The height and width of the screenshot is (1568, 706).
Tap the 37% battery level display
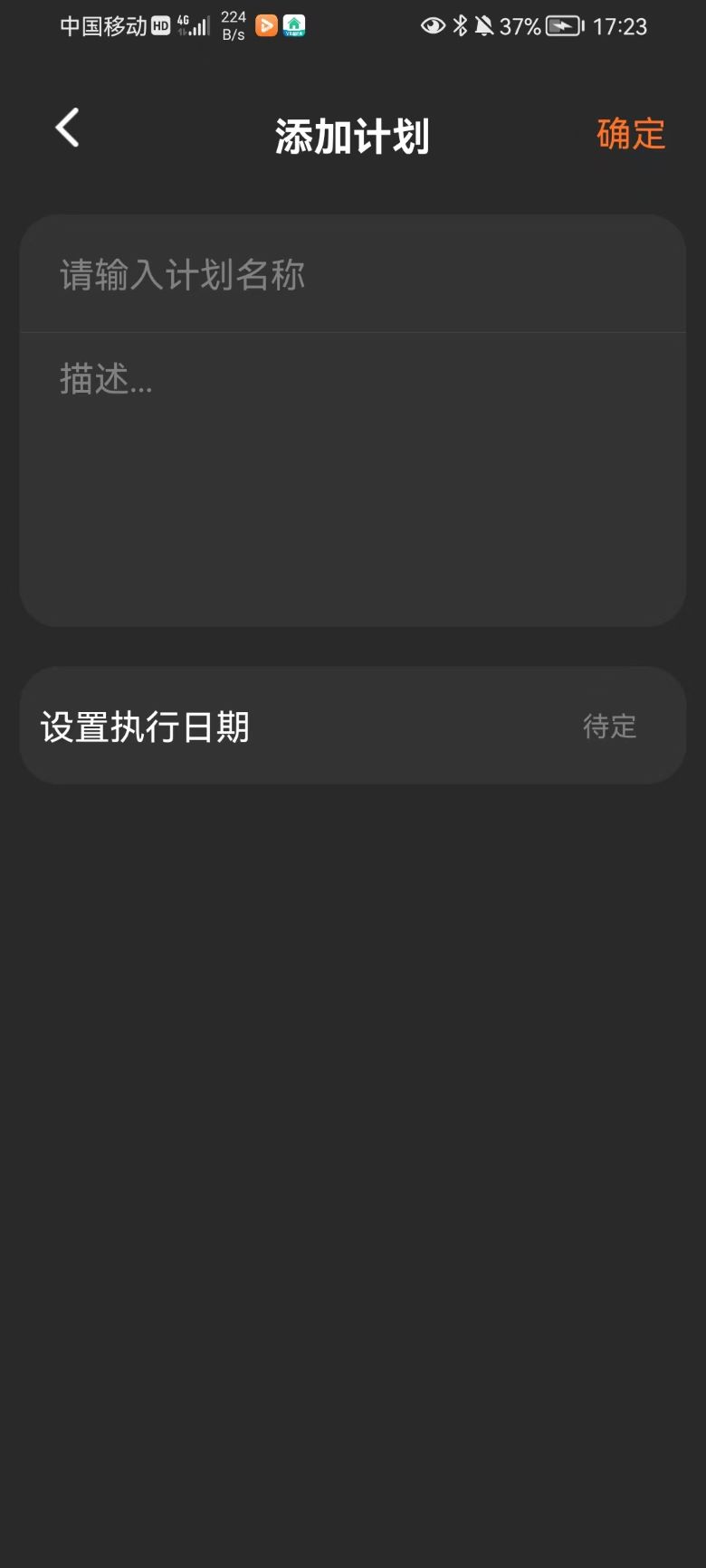(521, 26)
